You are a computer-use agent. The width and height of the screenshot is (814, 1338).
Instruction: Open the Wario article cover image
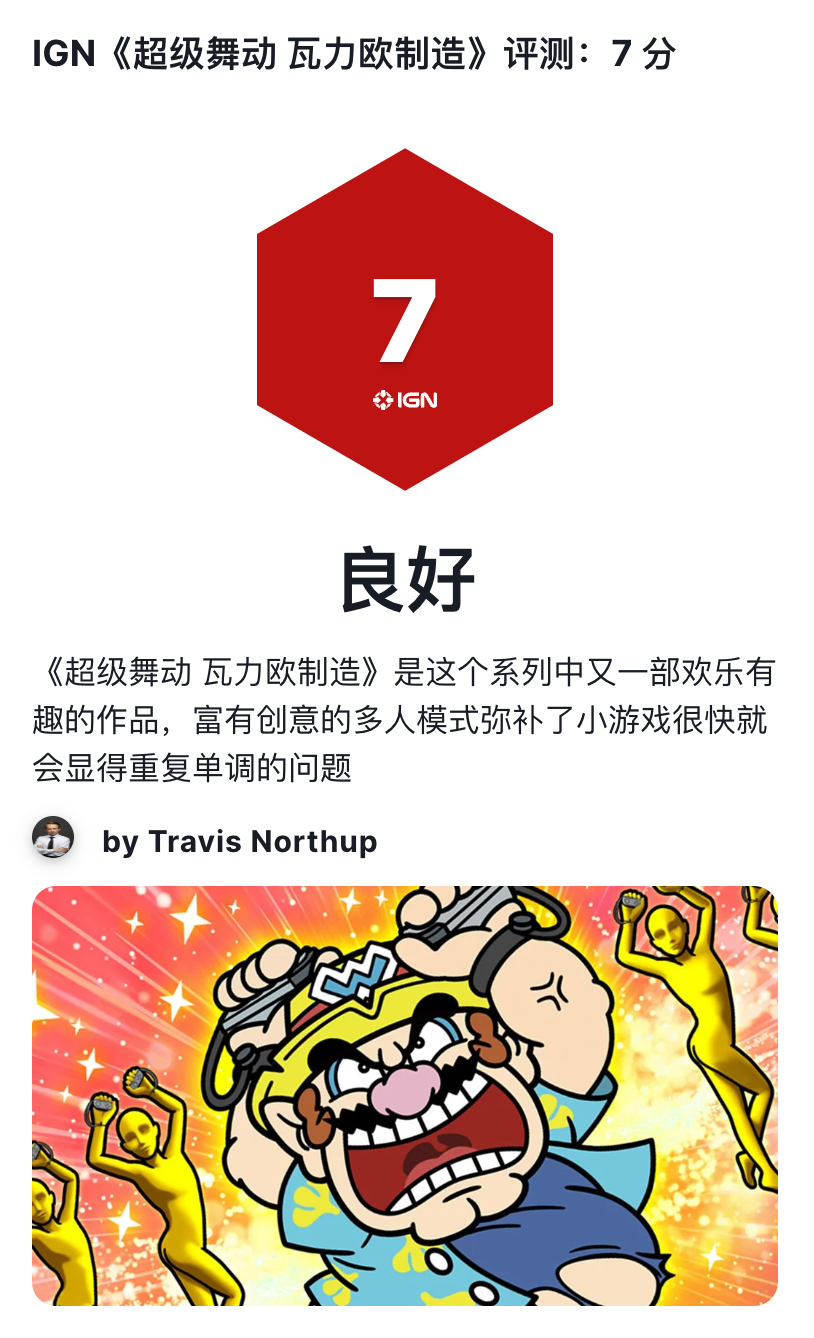(405, 1095)
